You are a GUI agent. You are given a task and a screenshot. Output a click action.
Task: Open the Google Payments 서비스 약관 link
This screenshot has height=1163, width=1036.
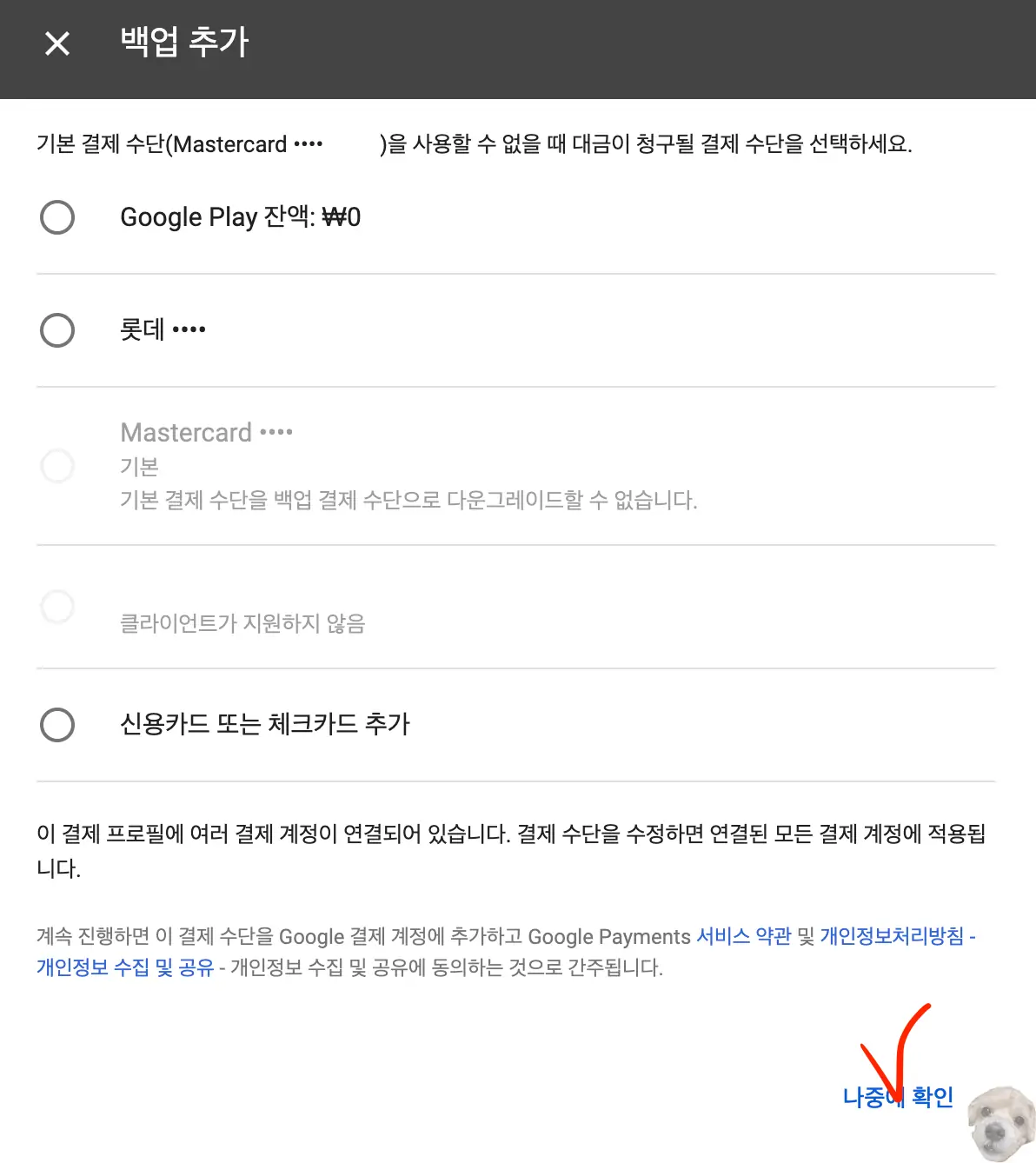point(744,936)
